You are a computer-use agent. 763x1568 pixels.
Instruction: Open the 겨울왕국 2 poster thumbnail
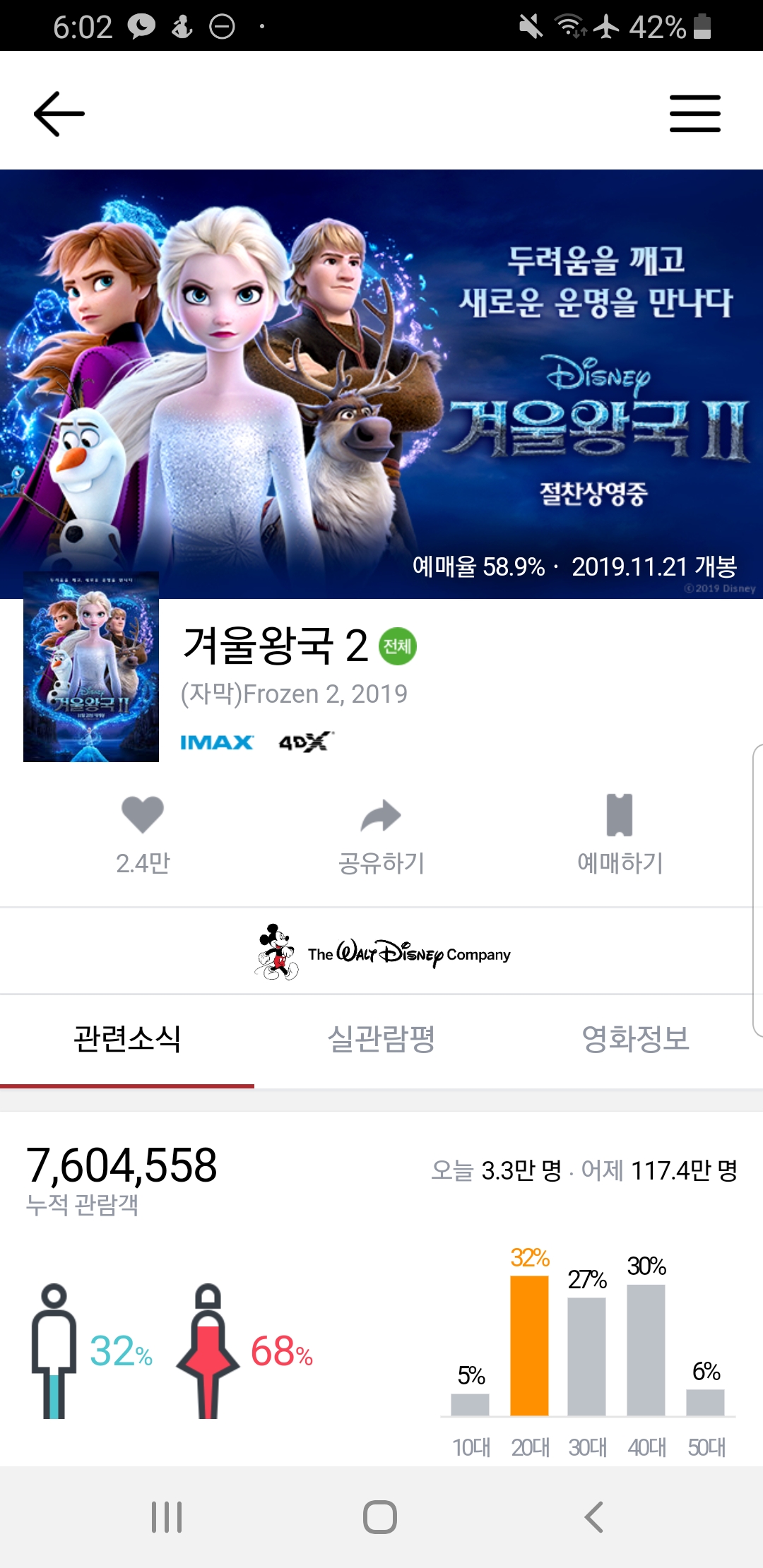pos(91,667)
